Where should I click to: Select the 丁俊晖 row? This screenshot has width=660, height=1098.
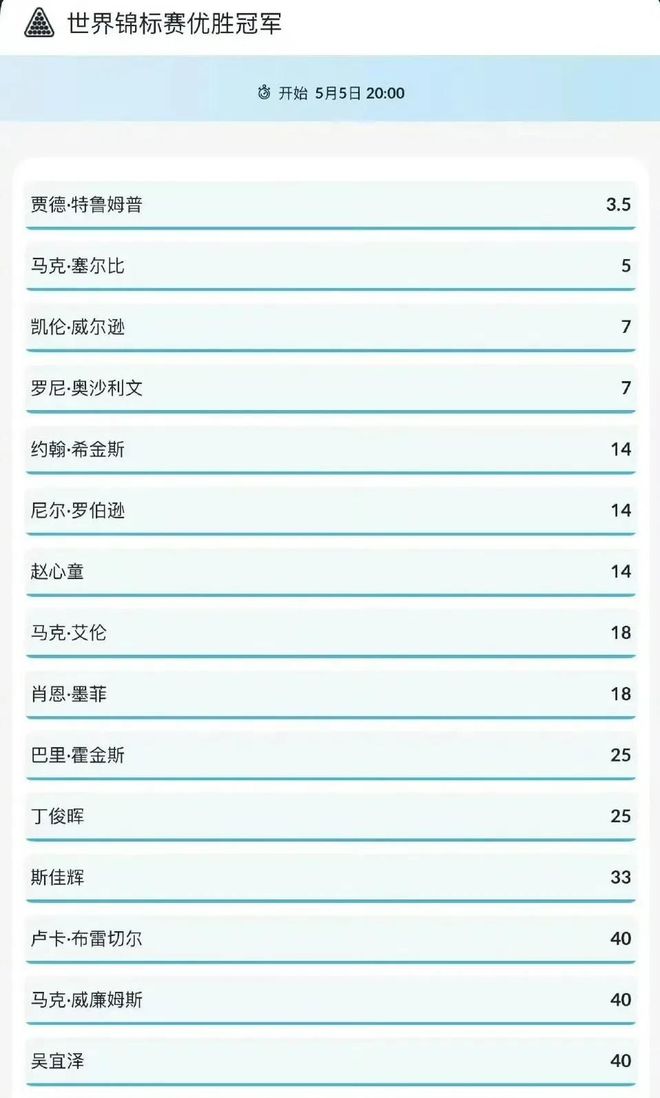(330, 816)
